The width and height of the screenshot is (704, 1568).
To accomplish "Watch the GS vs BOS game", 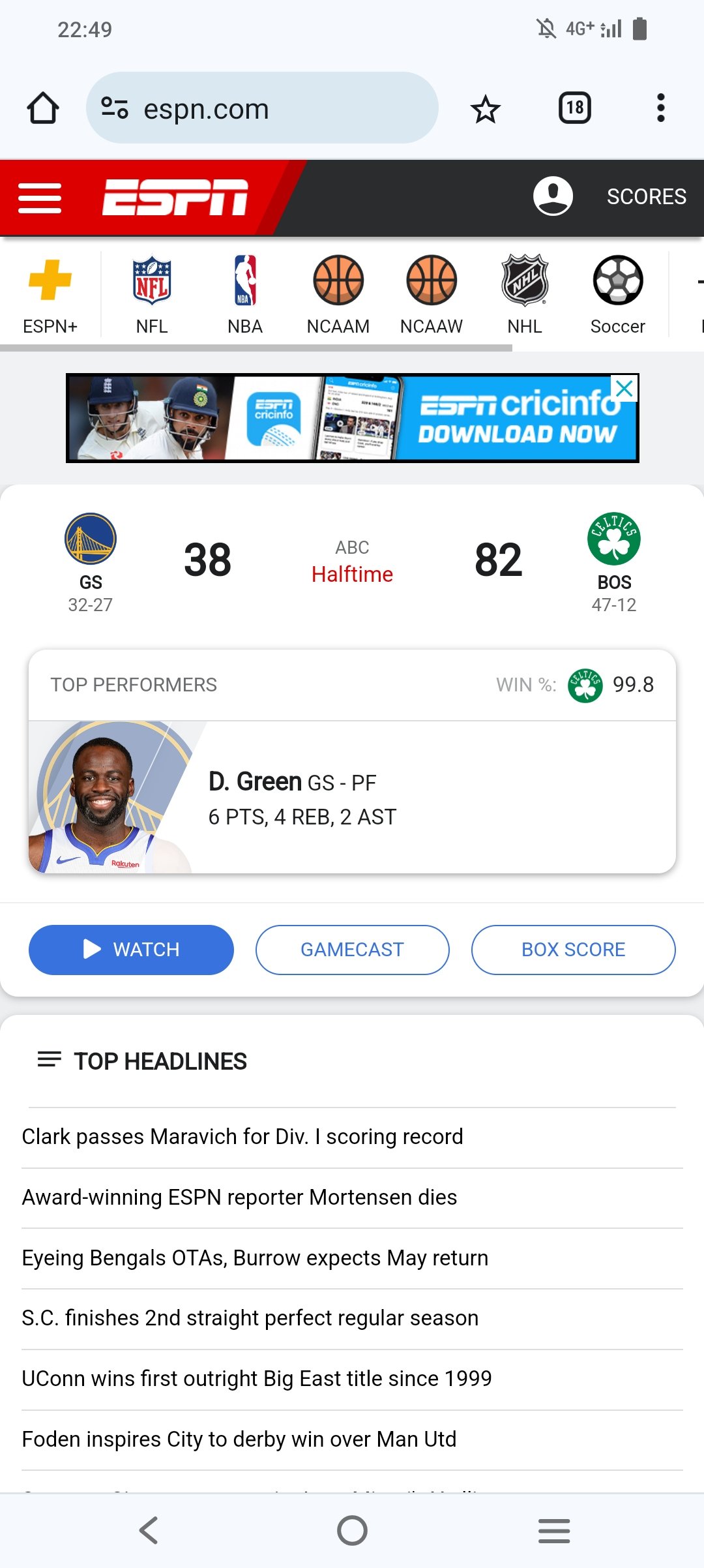I will (x=131, y=950).
